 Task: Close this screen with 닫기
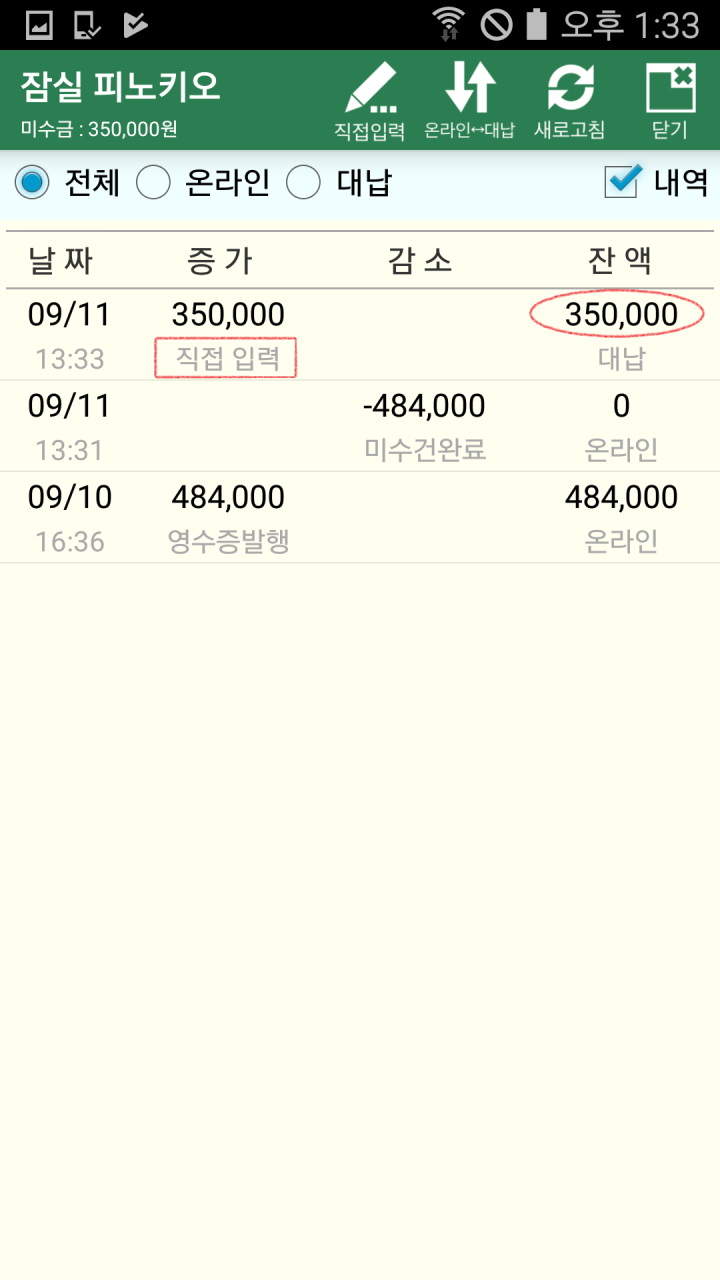670,100
